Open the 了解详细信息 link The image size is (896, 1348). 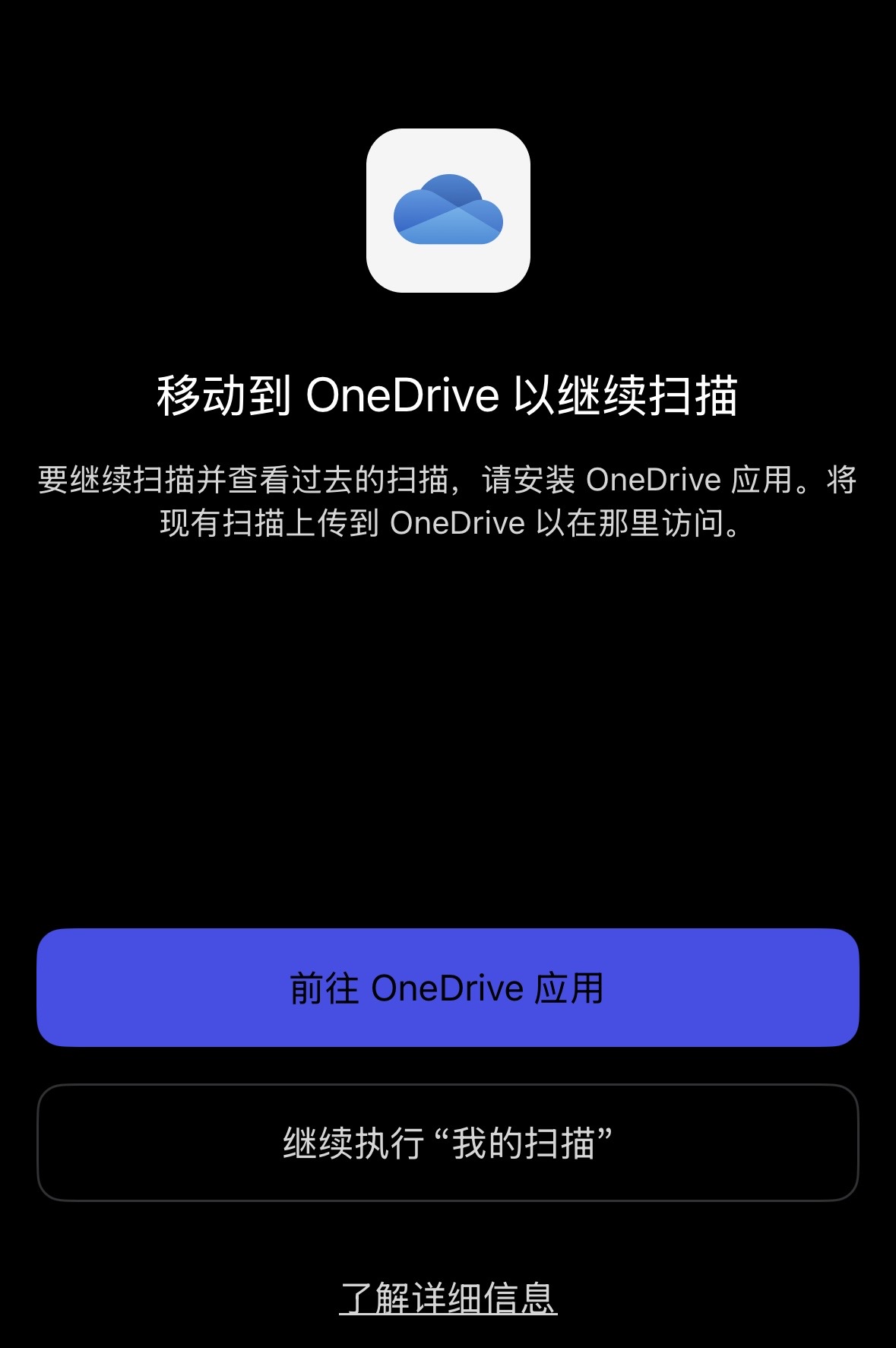coord(448,1297)
